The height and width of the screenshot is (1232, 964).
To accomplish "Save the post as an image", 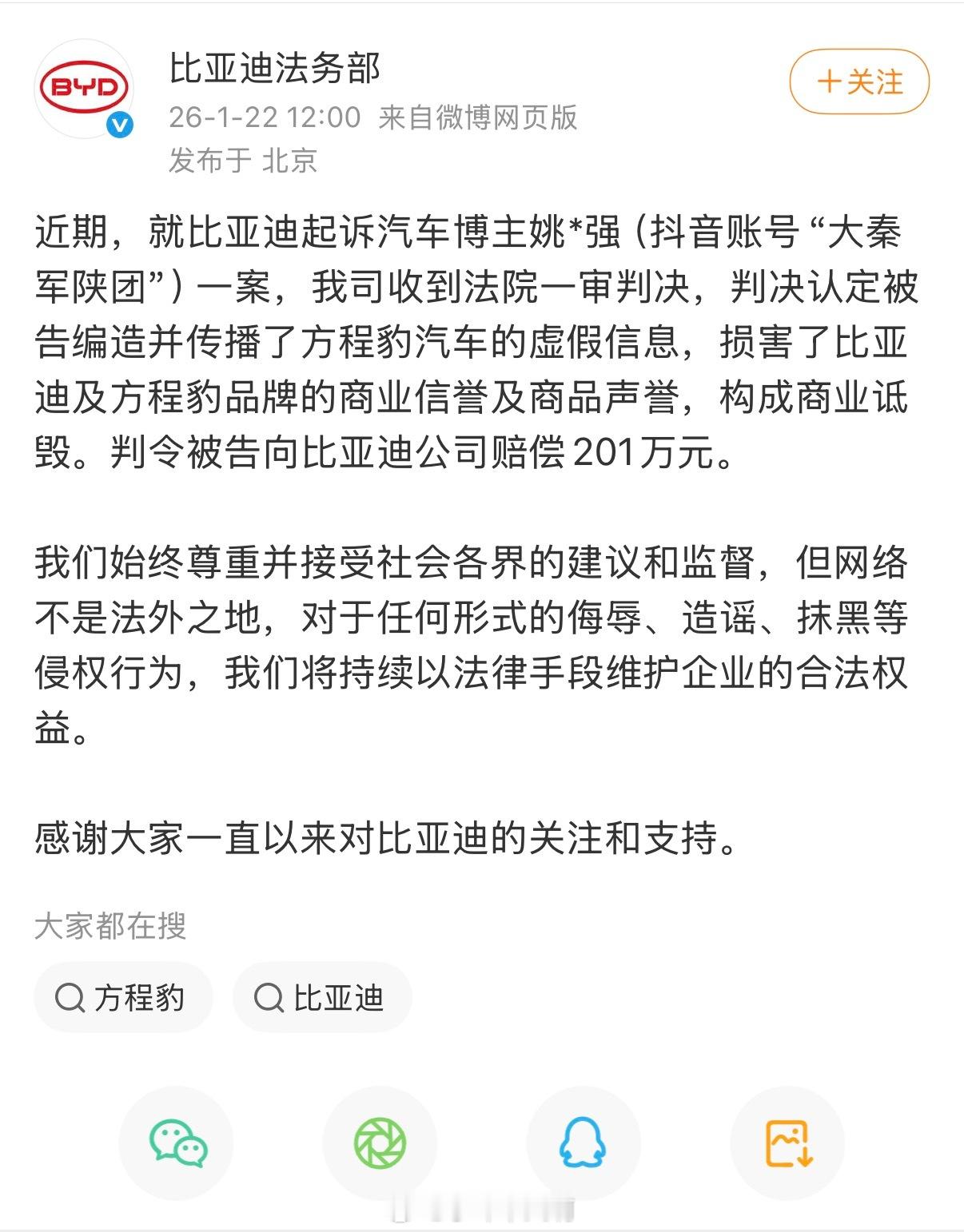I will click(787, 1143).
